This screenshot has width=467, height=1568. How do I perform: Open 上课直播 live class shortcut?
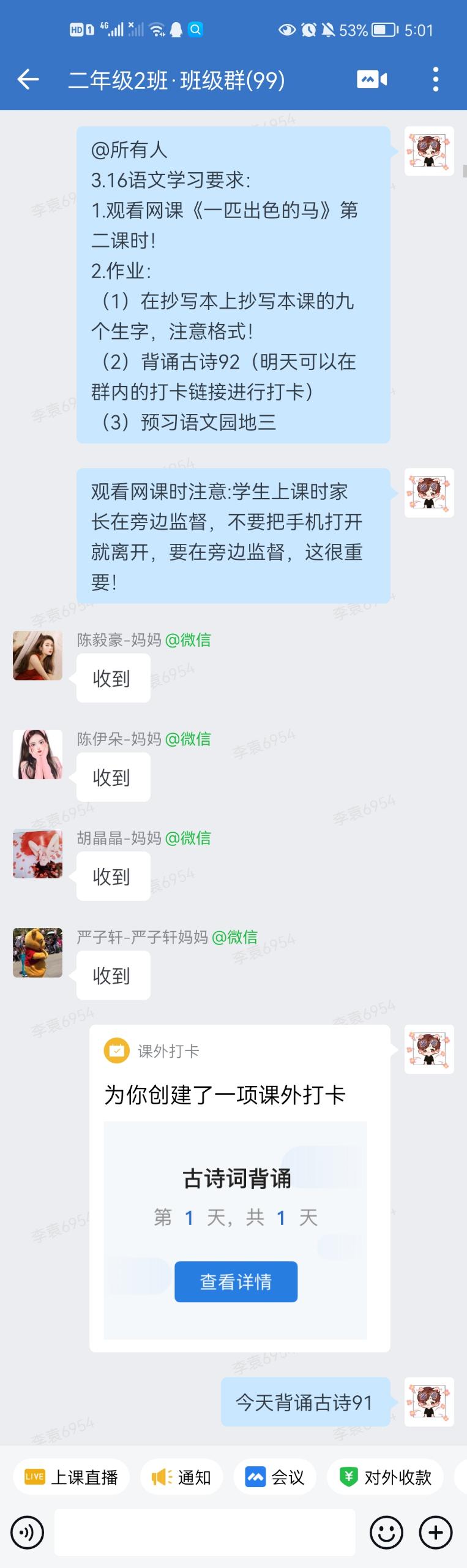point(71,1477)
